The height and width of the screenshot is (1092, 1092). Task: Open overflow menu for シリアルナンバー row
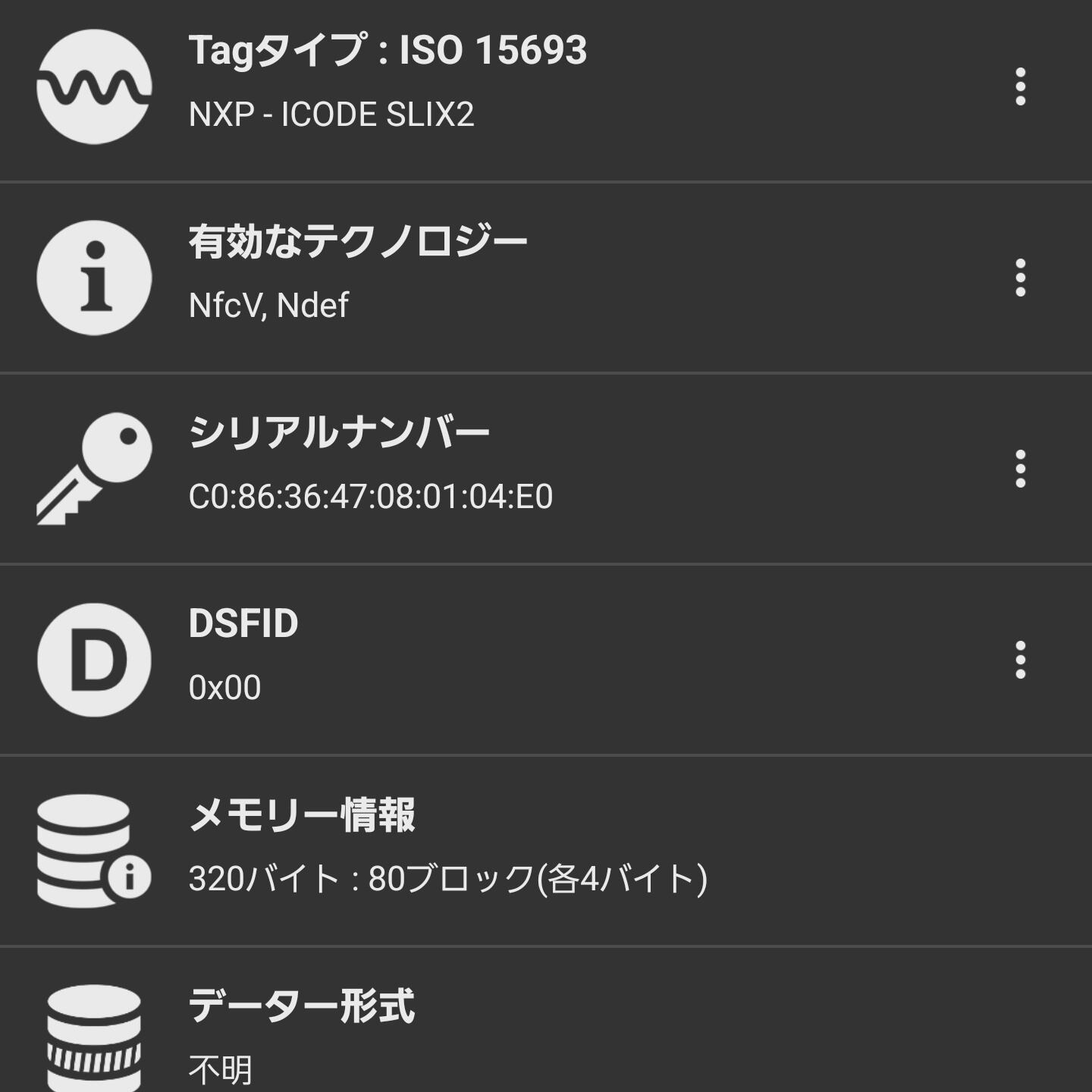coord(1020,469)
